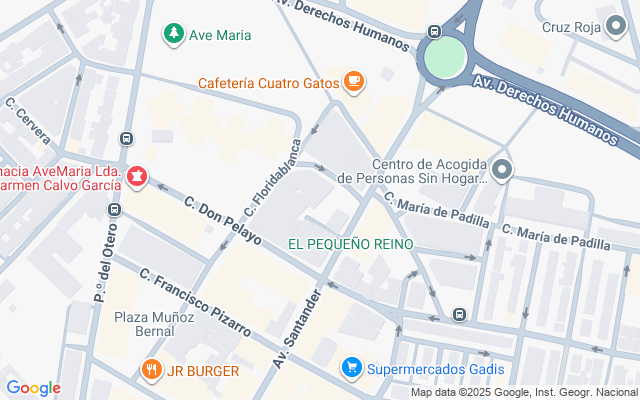The width and height of the screenshot is (640, 400).
Task: Open the Google logo link
Action: (33, 388)
